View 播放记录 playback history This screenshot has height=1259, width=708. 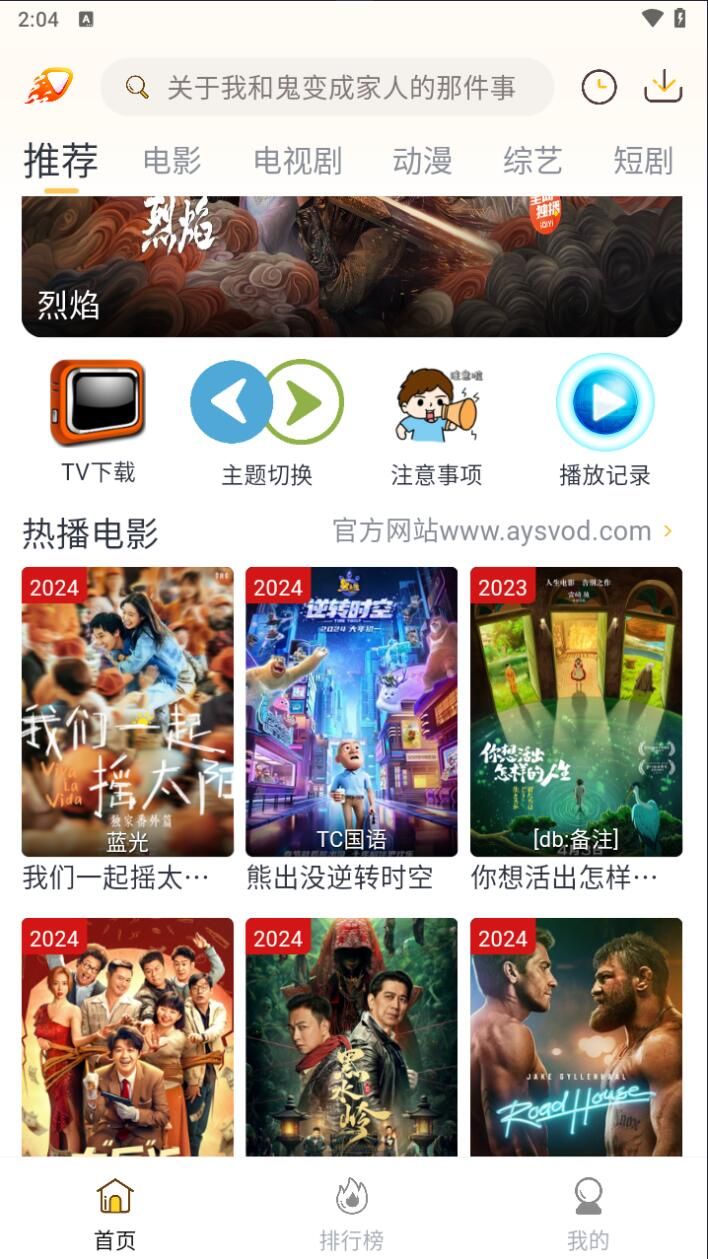click(604, 422)
